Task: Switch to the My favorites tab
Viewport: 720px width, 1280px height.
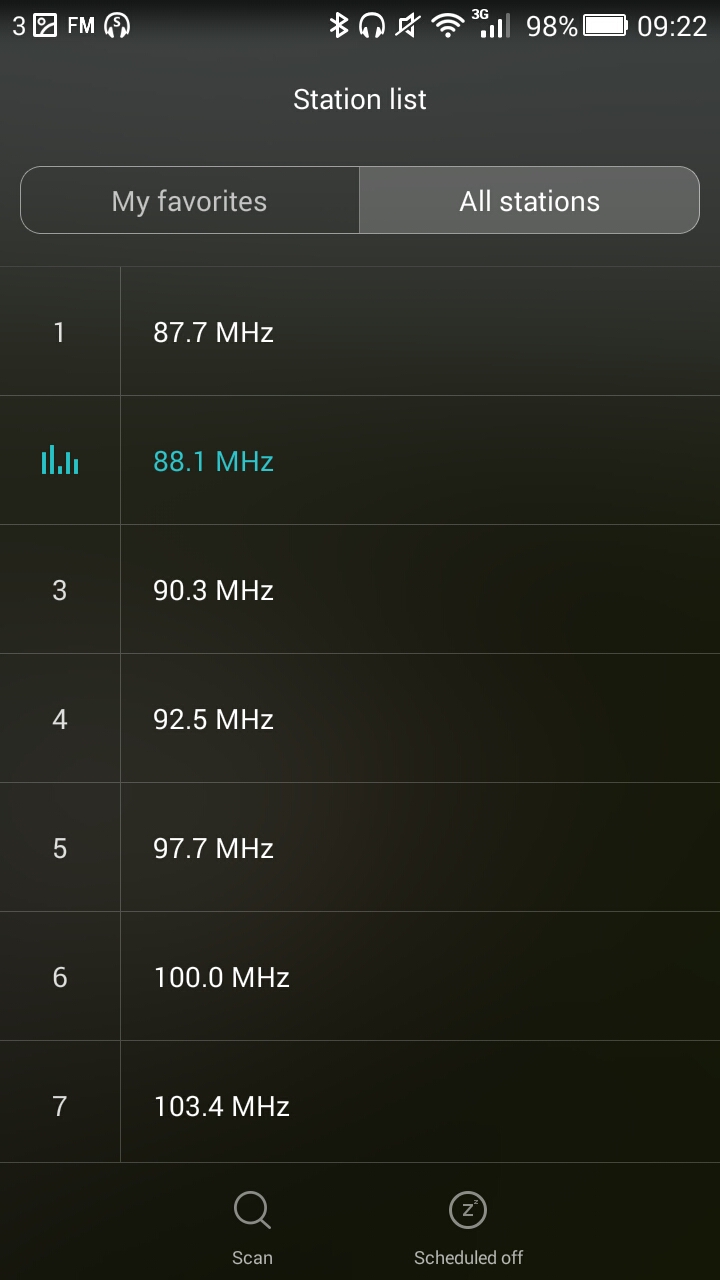Action: pyautogui.click(x=190, y=201)
